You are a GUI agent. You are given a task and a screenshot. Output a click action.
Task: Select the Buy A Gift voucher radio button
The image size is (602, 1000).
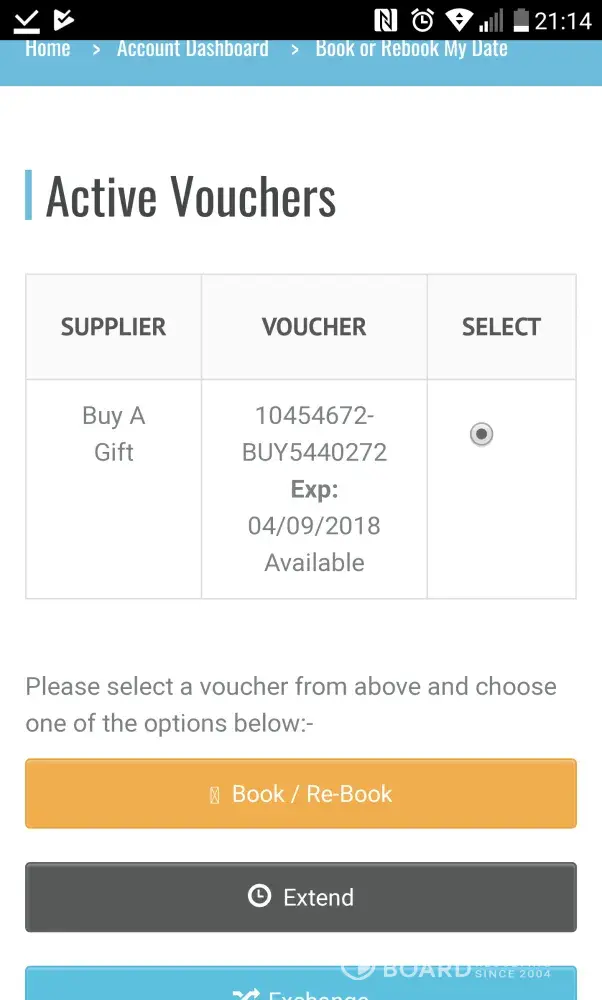(x=482, y=434)
